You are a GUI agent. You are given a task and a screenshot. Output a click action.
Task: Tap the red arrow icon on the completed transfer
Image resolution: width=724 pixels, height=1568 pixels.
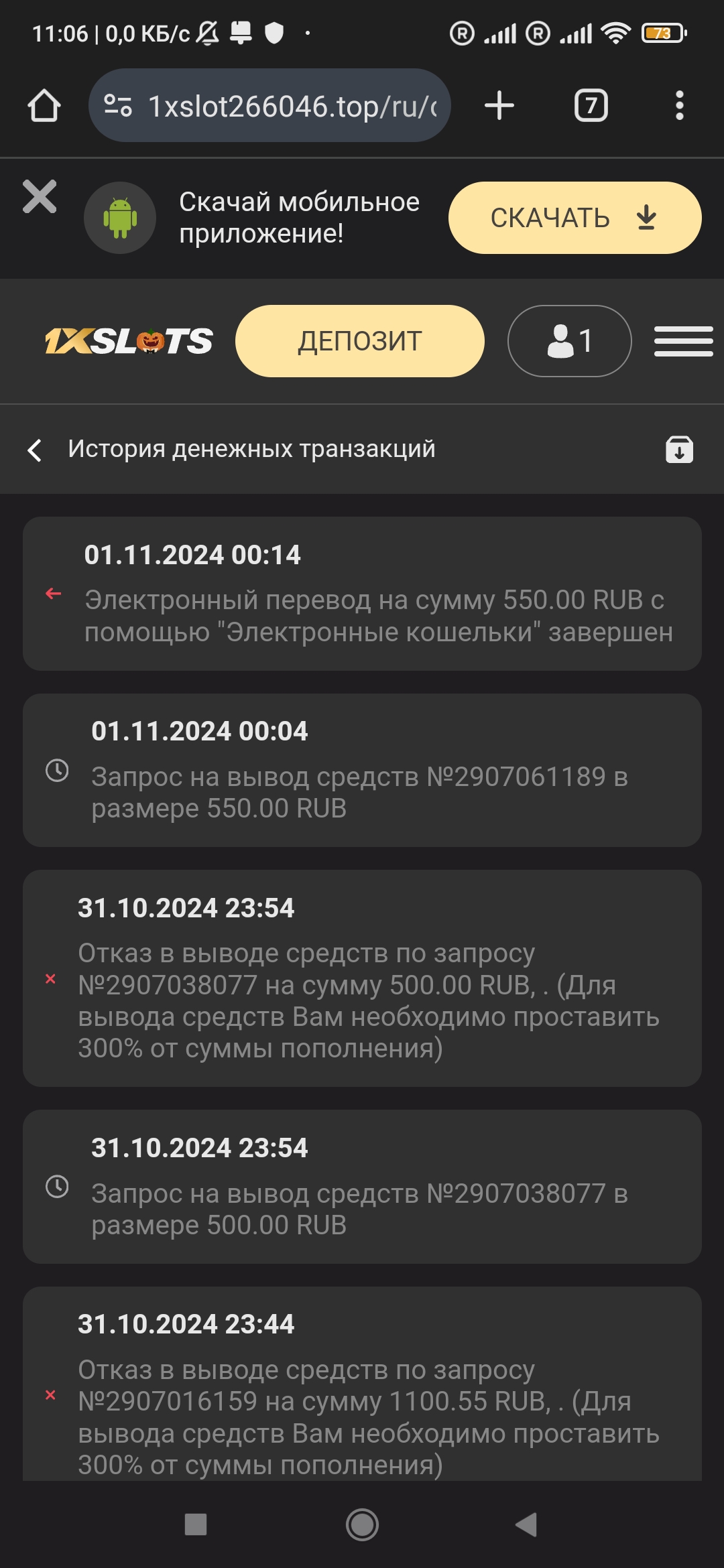click(x=53, y=594)
